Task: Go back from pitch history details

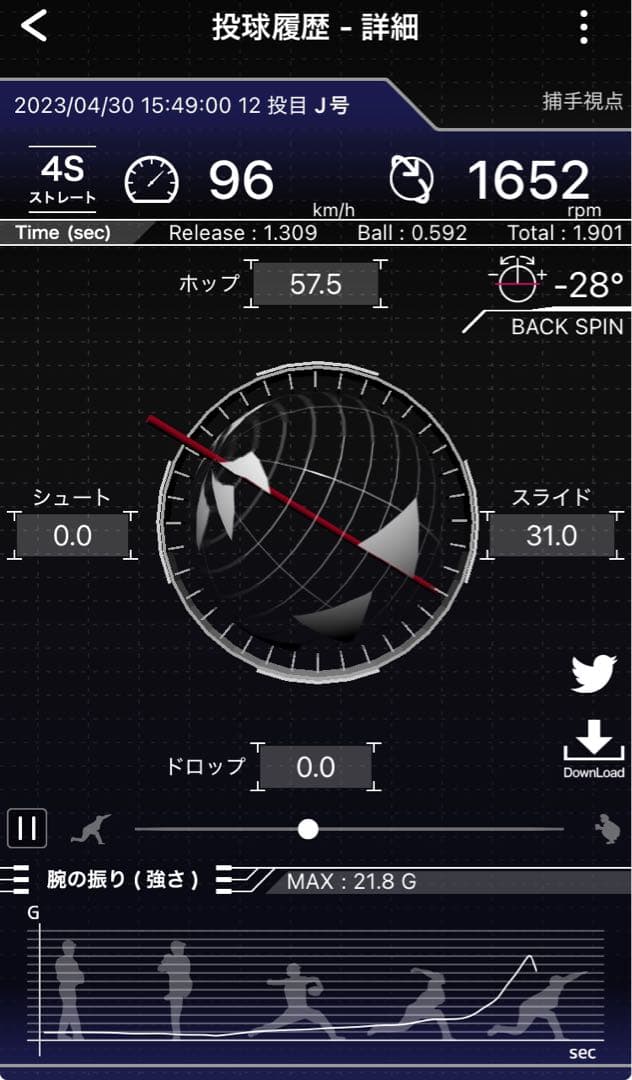Action: [35, 27]
